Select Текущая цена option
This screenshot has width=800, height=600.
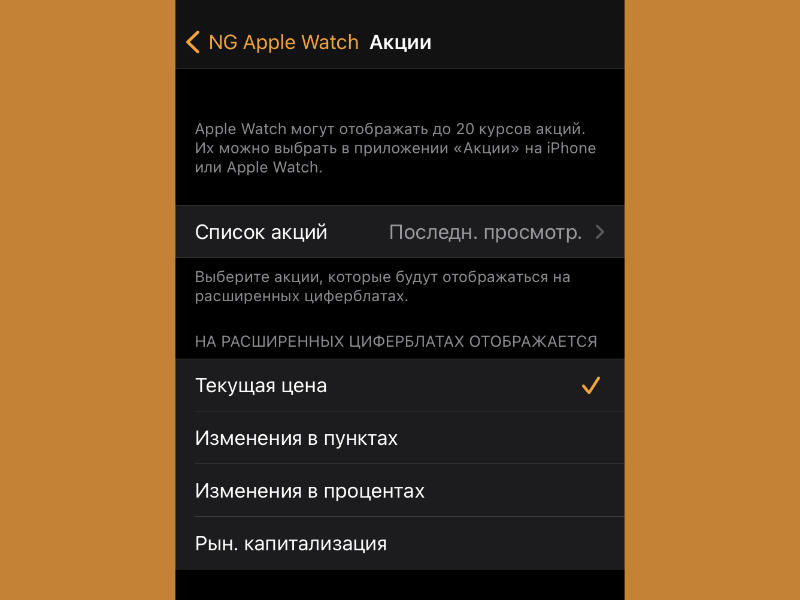(400, 386)
